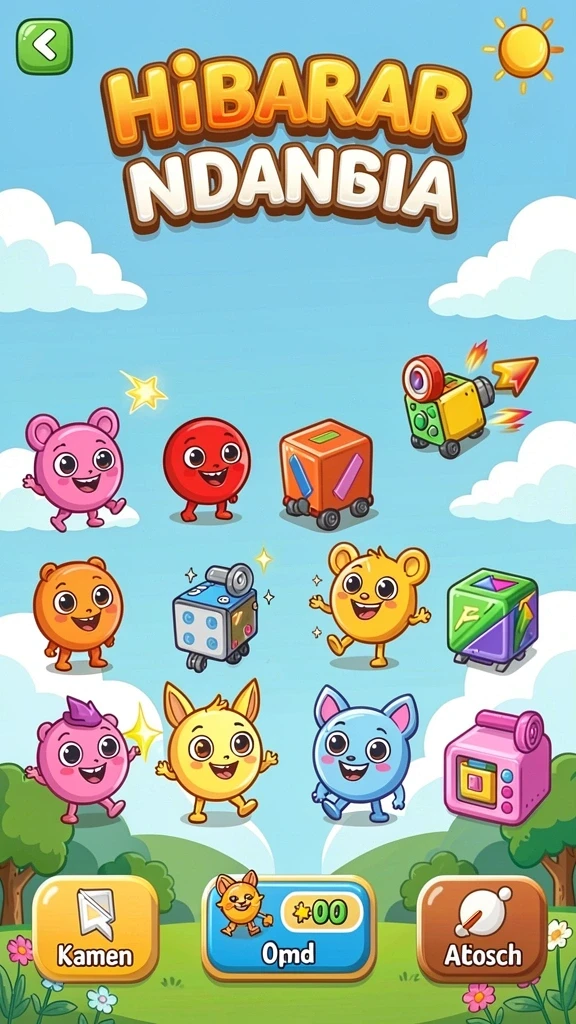Choose the orange bear character

tap(77, 613)
